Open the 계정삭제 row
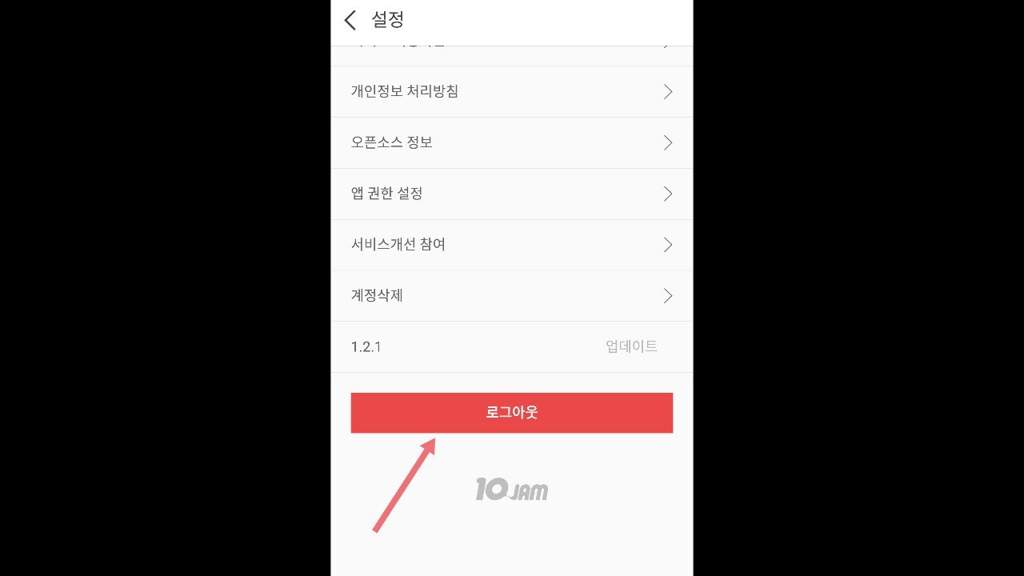 [x=511, y=296]
